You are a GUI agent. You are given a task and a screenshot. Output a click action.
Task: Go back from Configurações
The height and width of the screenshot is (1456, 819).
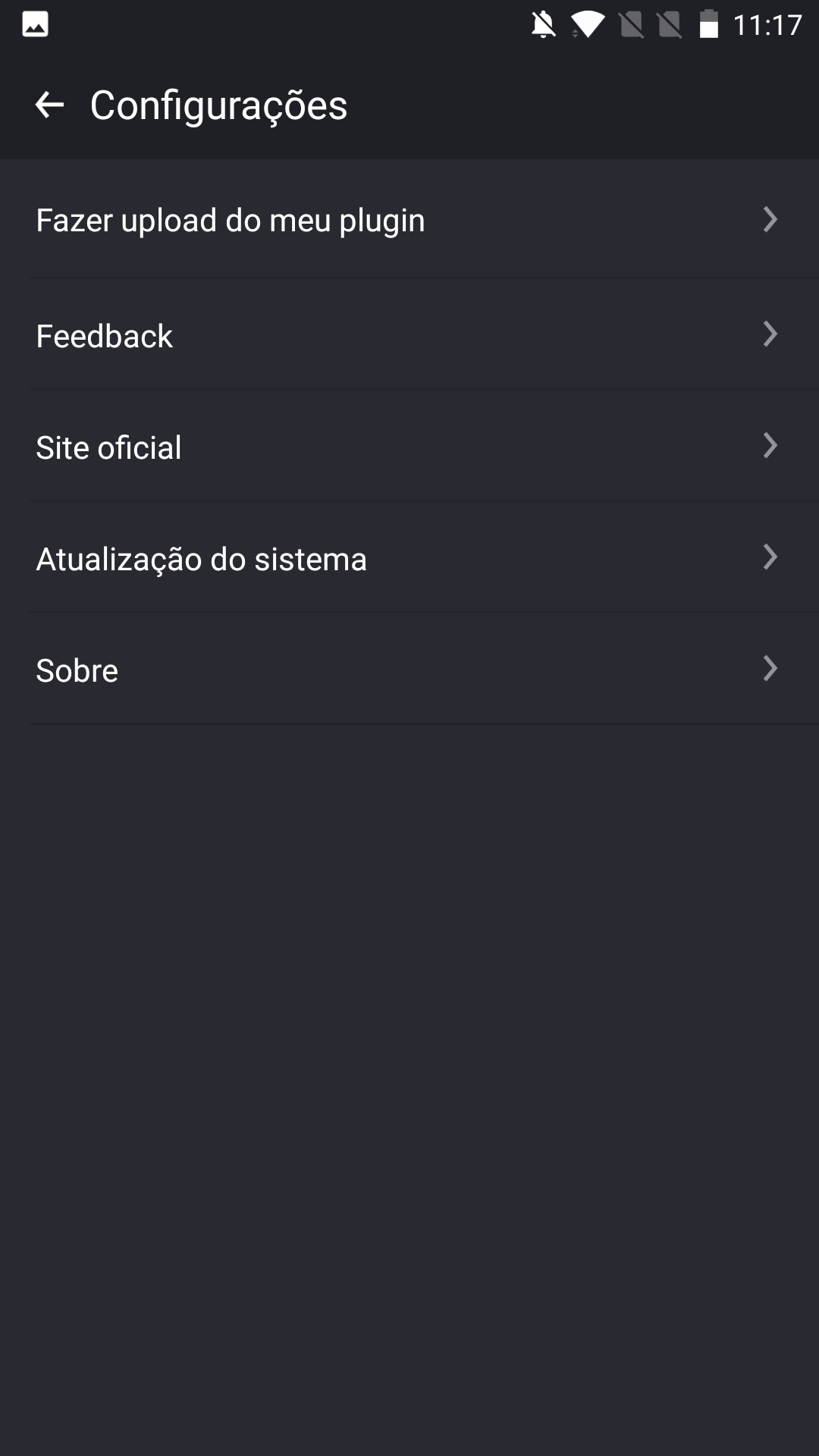(49, 105)
